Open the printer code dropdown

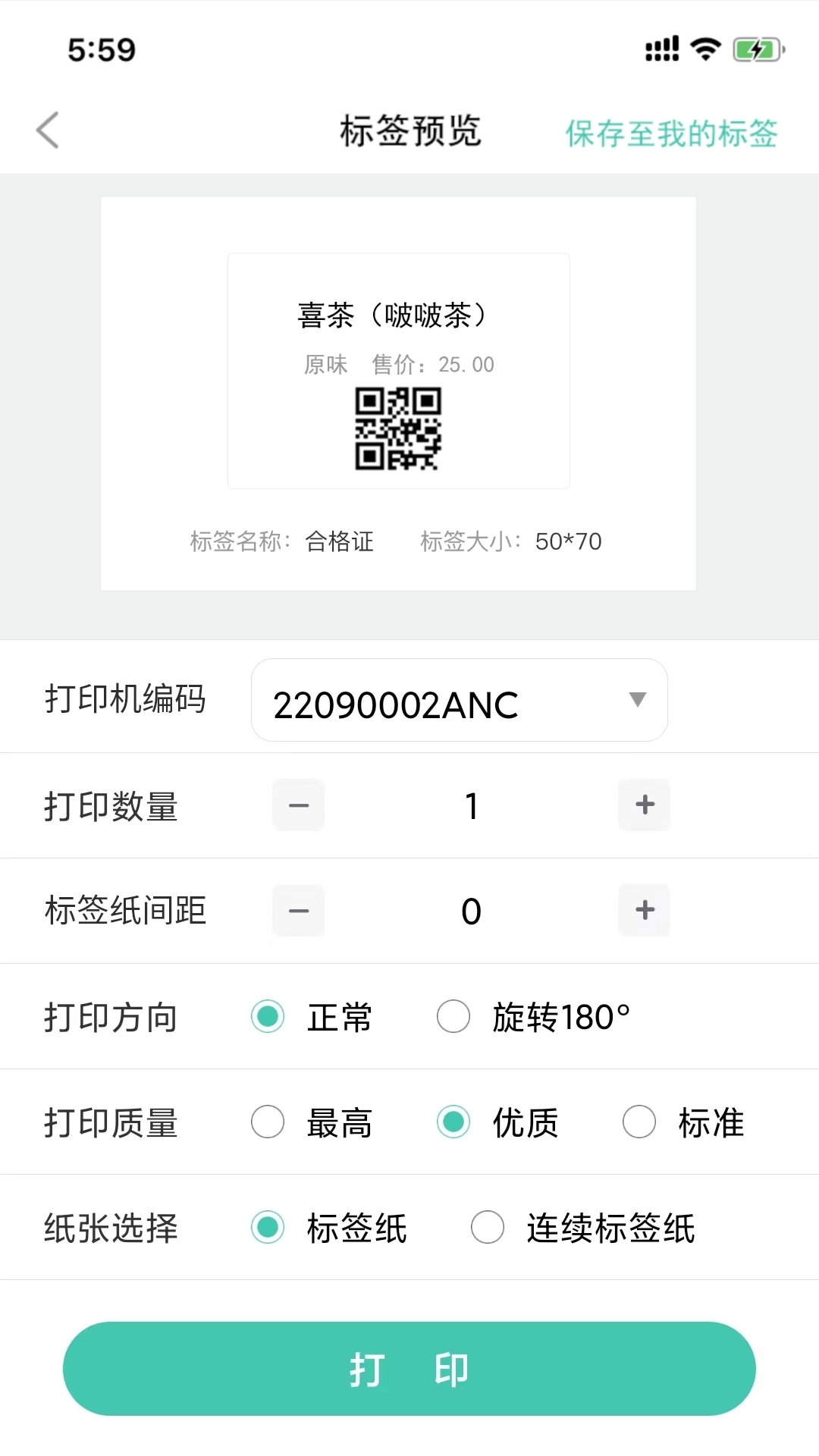pyautogui.click(x=459, y=700)
